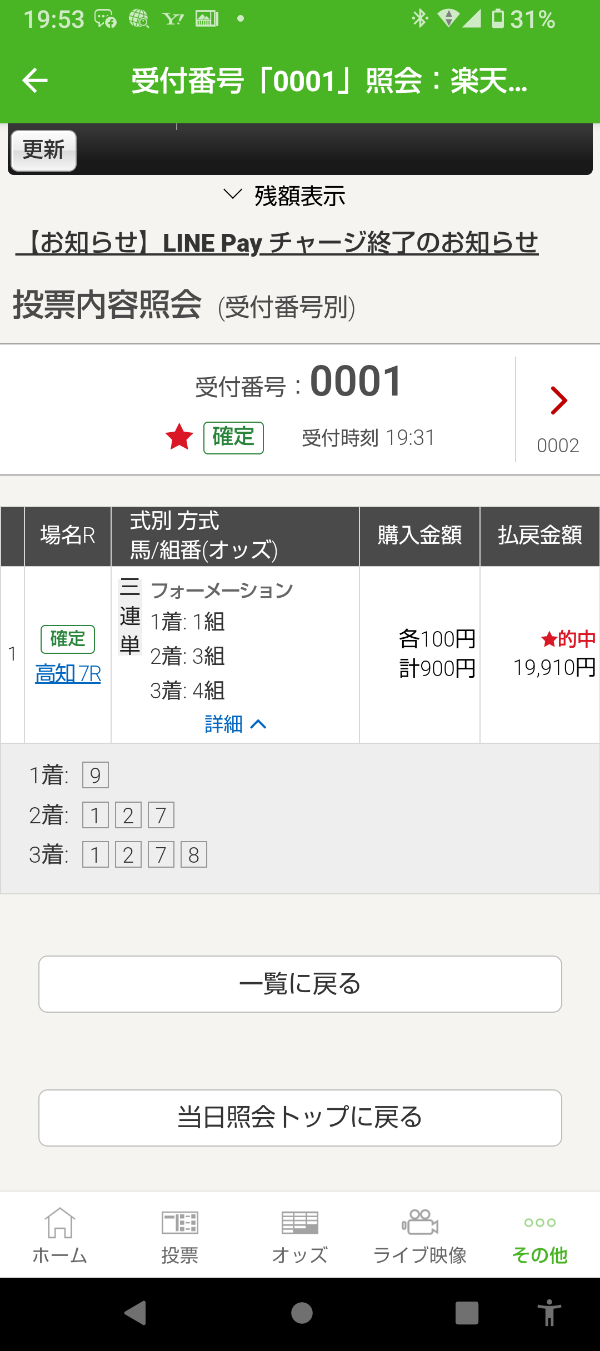The height and width of the screenshot is (1351, 600).
Task: Go back using the header arrow
Action: coord(35,81)
